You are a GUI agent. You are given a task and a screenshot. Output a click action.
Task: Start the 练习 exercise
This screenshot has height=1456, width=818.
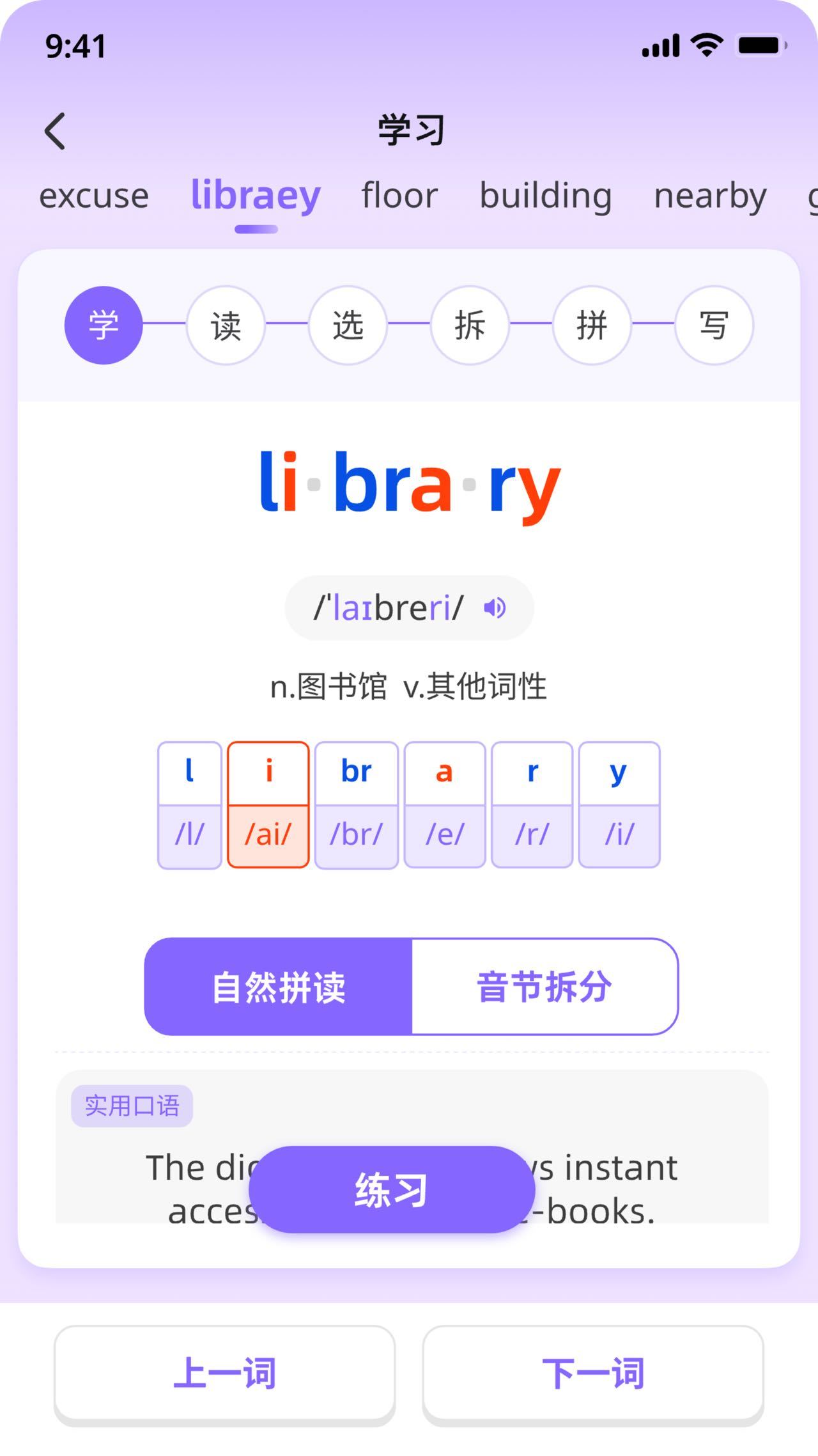coord(391,1189)
